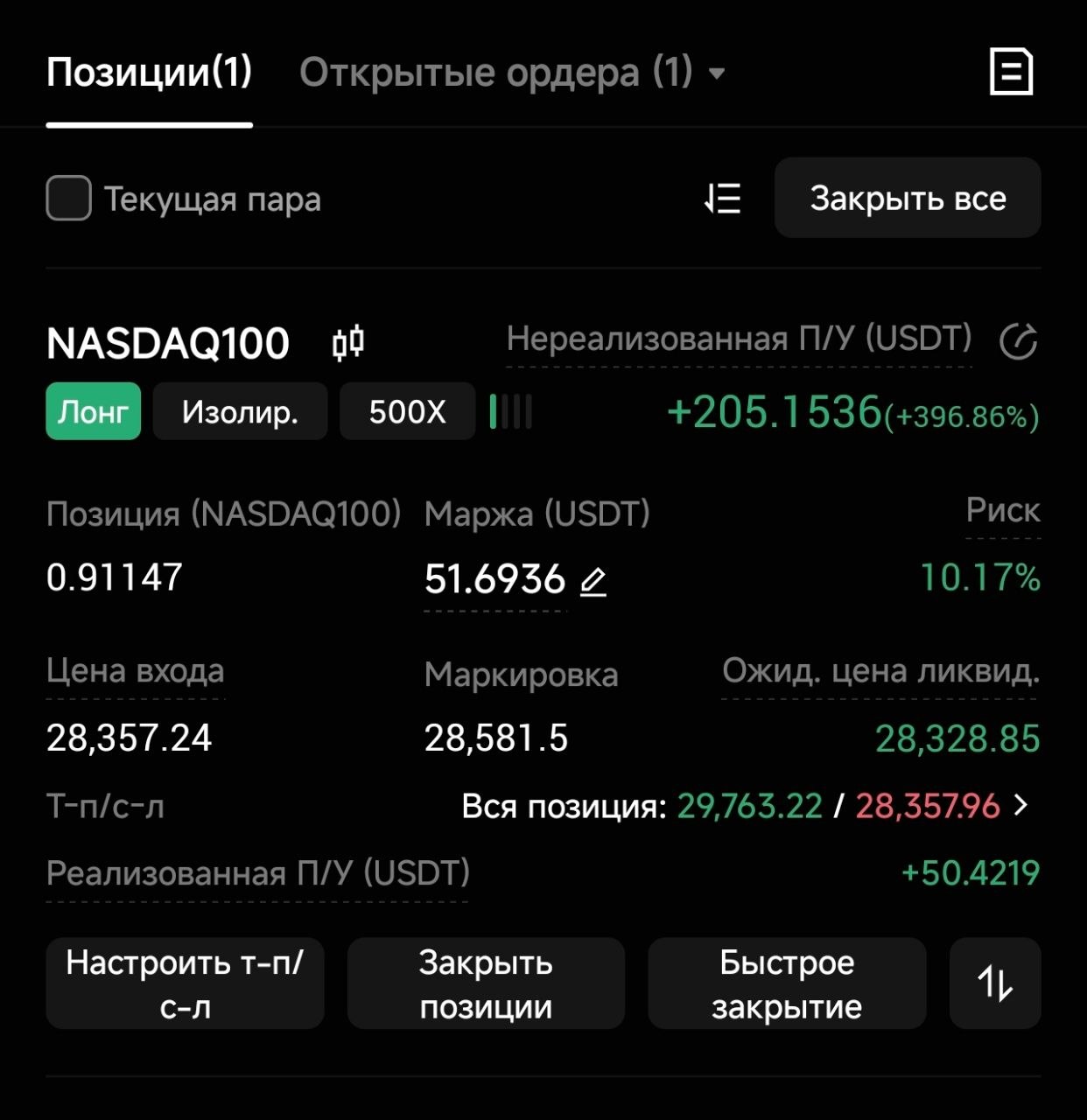The image size is (1087, 1120).
Task: Open the NASDAQ100 candlestick chart icon
Action: point(347,342)
